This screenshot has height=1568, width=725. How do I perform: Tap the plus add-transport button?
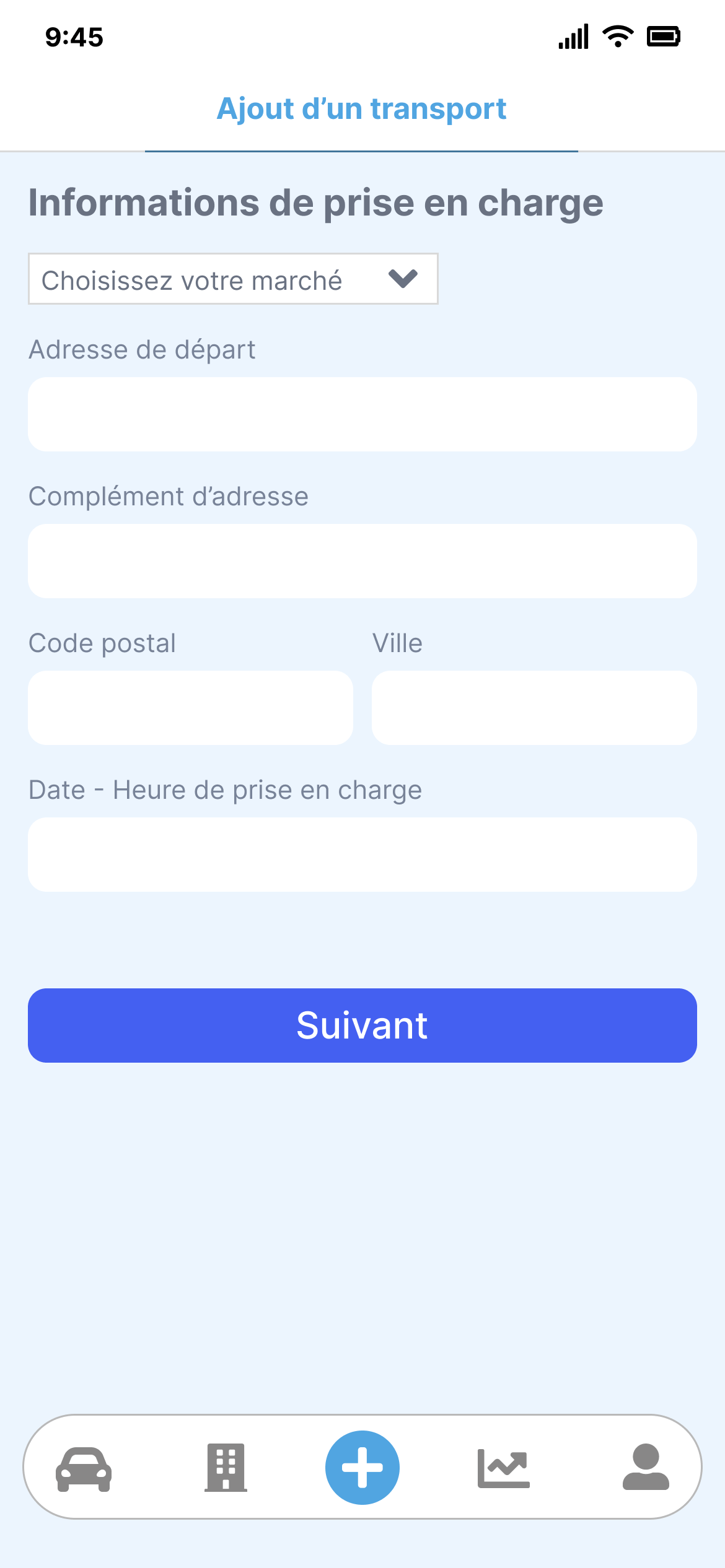pyautogui.click(x=362, y=1468)
